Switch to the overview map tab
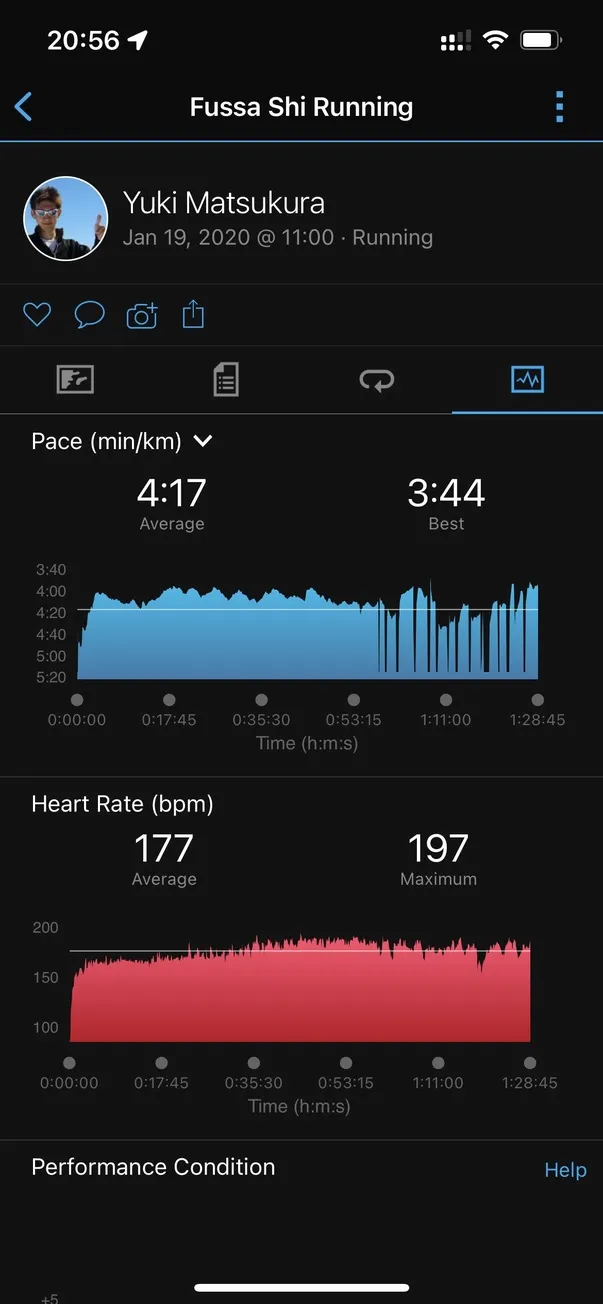 (75, 380)
